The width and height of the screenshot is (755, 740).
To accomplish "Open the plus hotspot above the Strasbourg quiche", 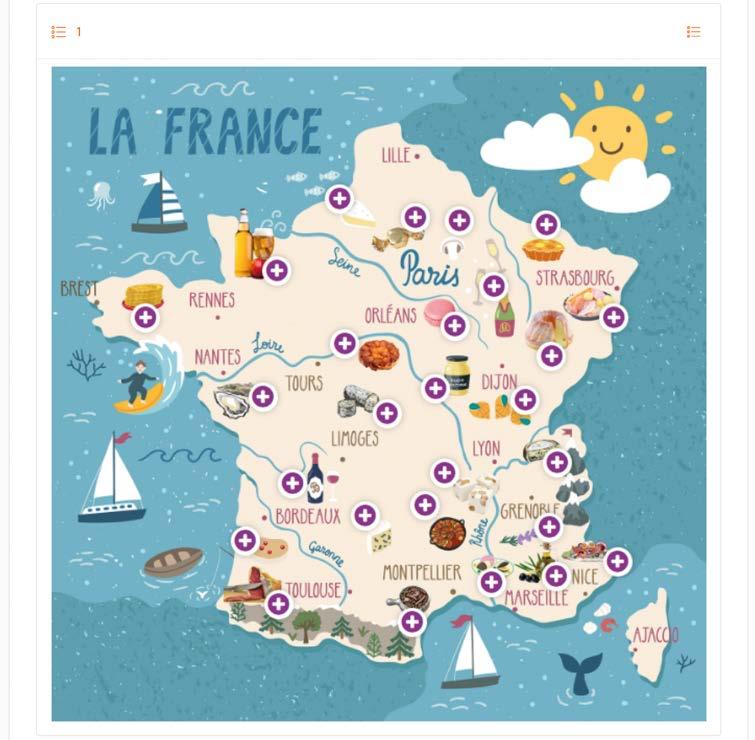I will (x=545, y=224).
